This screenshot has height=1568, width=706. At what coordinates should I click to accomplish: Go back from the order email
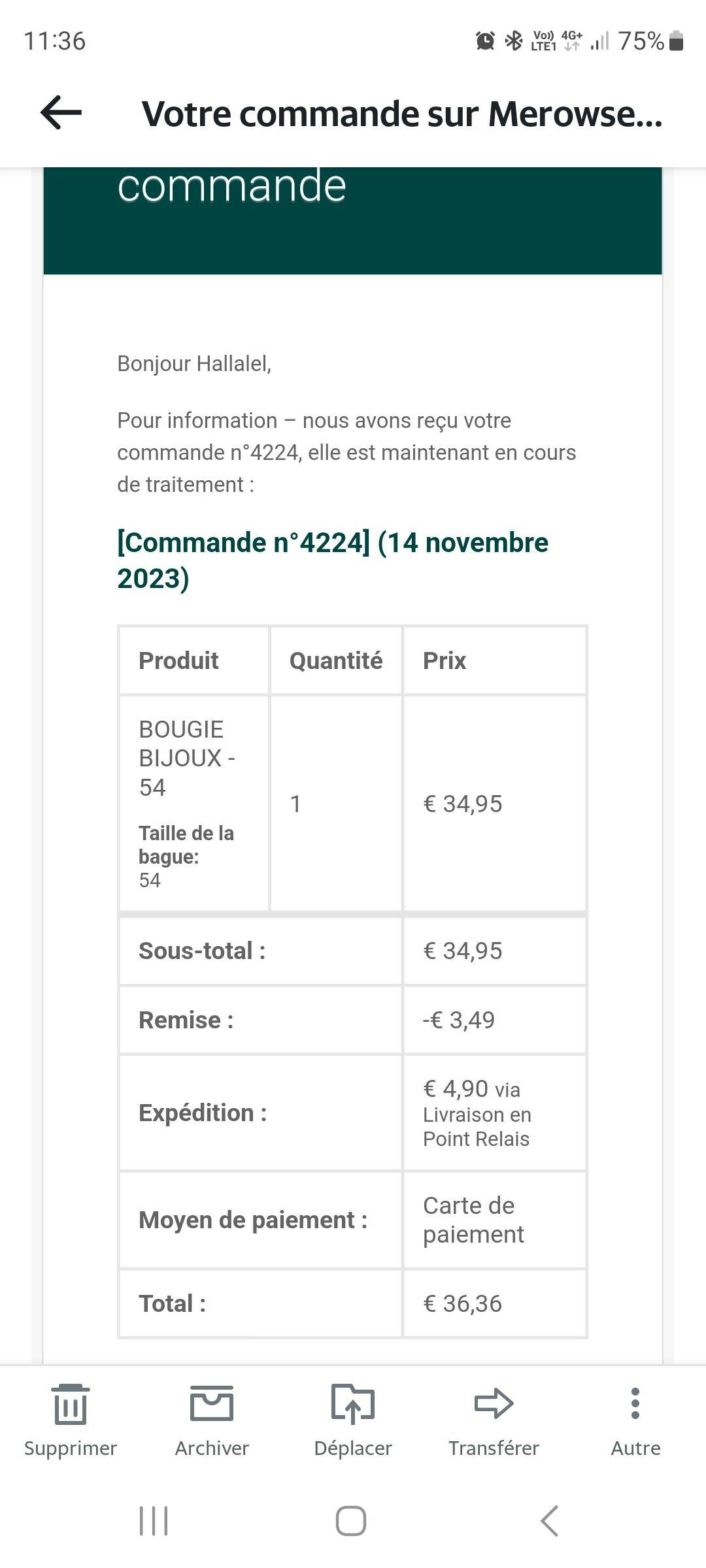[x=61, y=113]
